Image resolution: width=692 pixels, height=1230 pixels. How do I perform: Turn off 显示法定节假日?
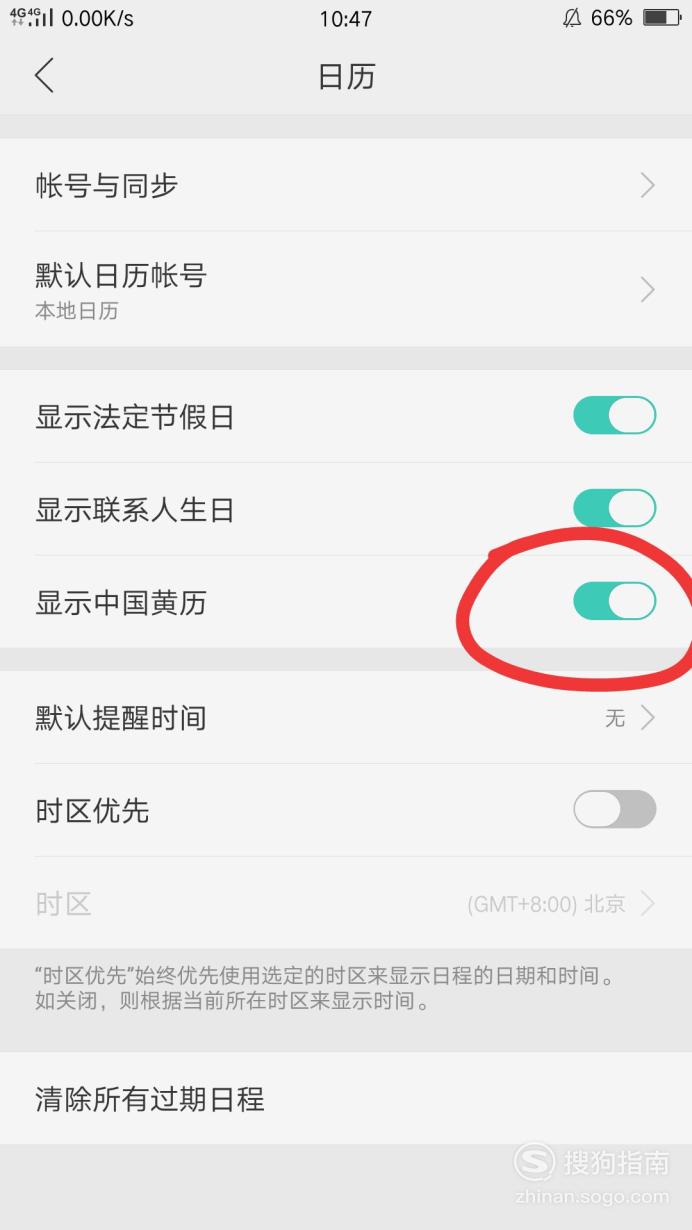[614, 416]
